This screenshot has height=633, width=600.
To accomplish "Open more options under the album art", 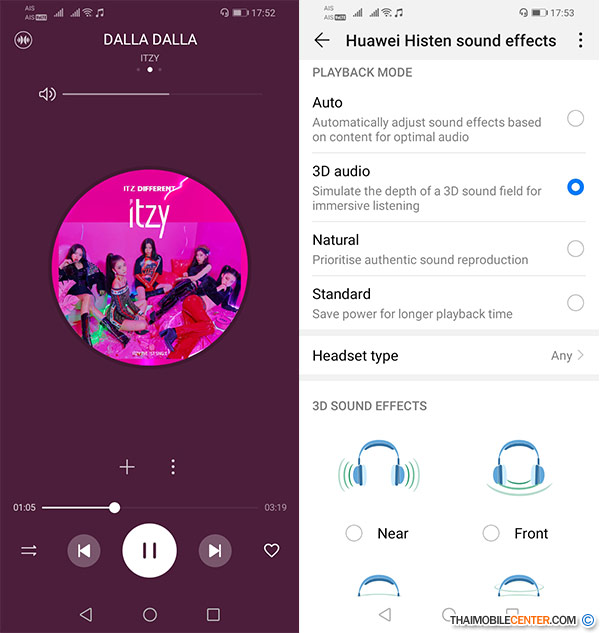I will (173, 467).
